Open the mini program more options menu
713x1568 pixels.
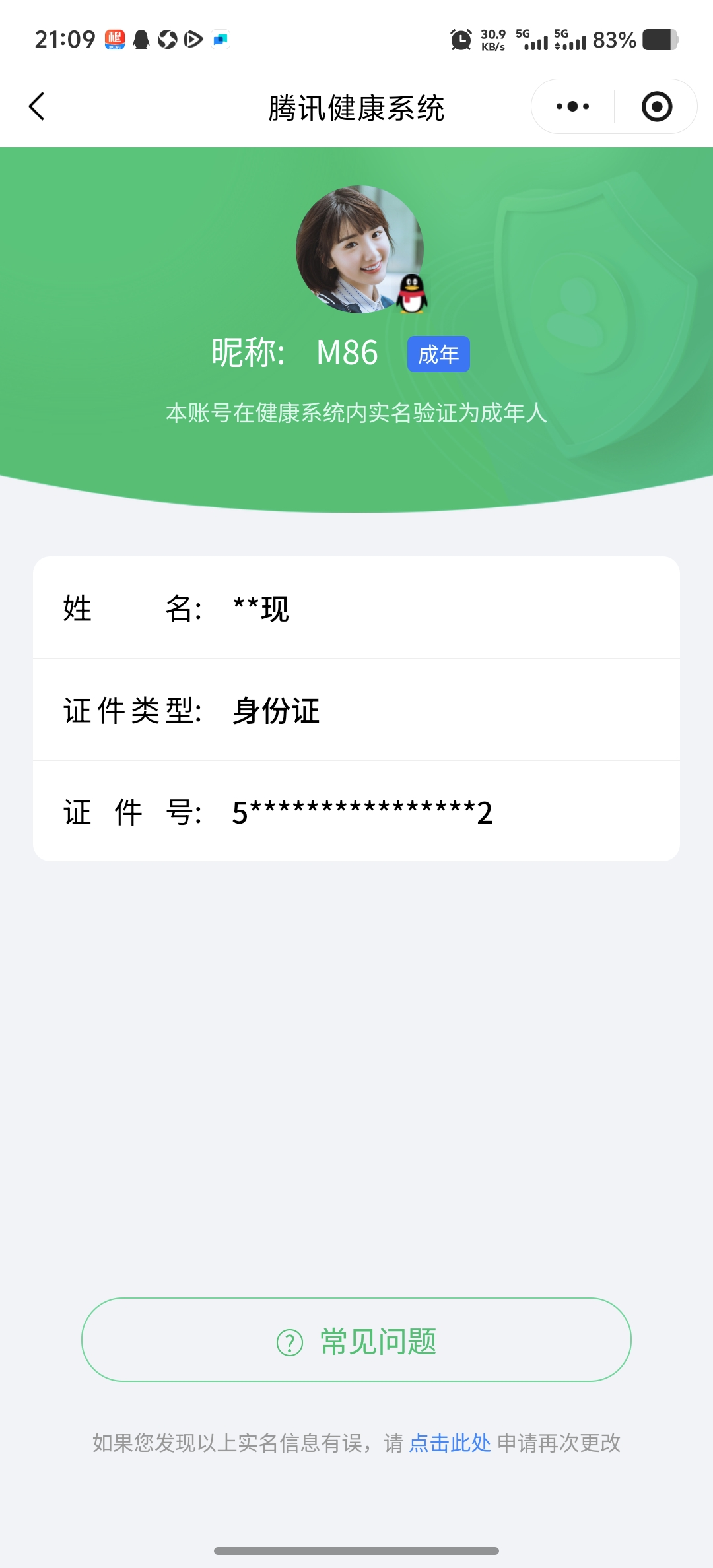(x=572, y=106)
